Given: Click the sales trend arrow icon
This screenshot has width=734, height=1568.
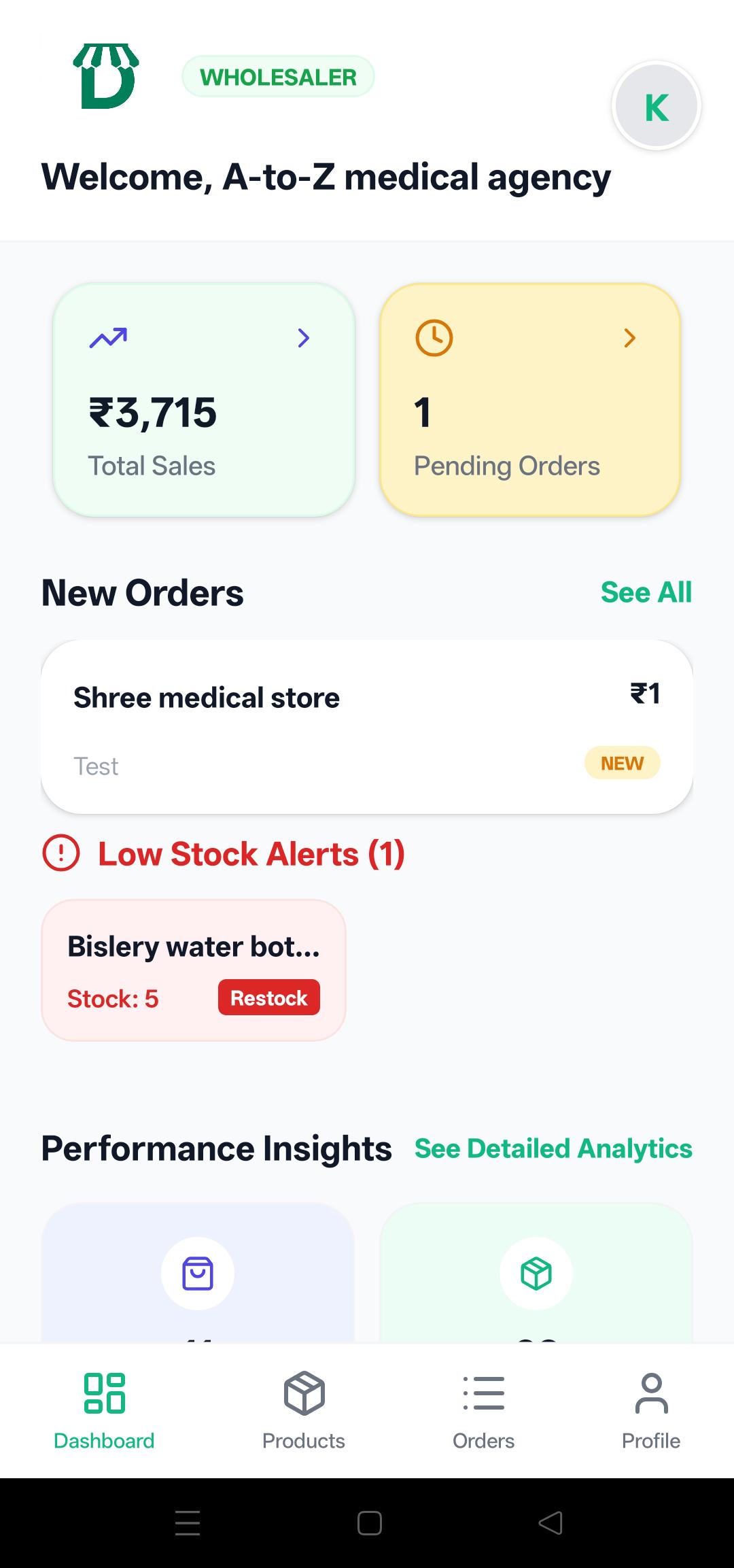Looking at the screenshot, I should 107,338.
